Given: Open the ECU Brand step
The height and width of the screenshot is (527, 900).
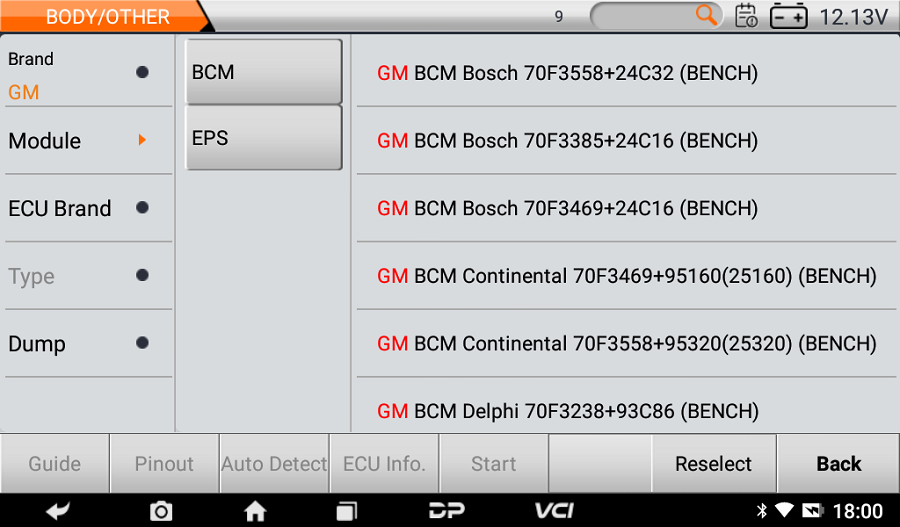Looking at the screenshot, I should coord(88,208).
